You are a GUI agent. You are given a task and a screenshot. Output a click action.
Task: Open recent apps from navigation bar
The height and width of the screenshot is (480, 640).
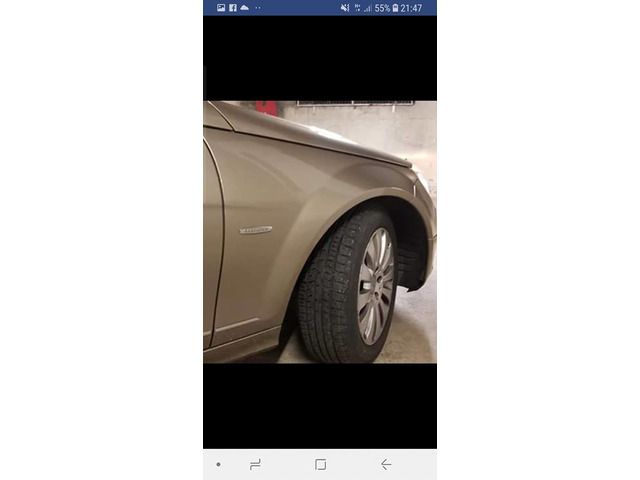click(255, 464)
